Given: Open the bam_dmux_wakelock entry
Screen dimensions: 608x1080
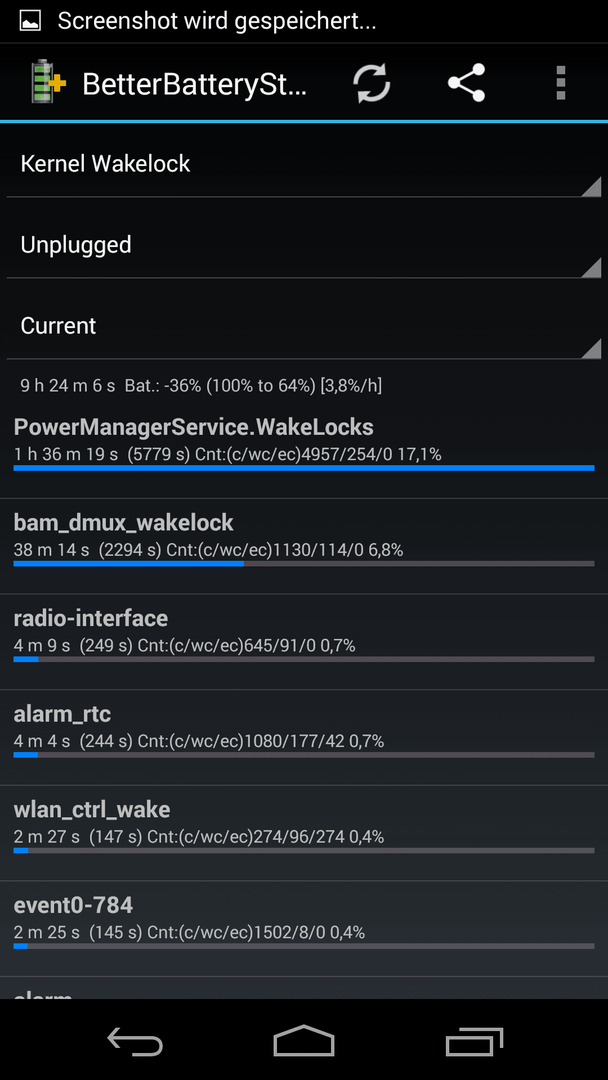Looking at the screenshot, I should 304,547.
